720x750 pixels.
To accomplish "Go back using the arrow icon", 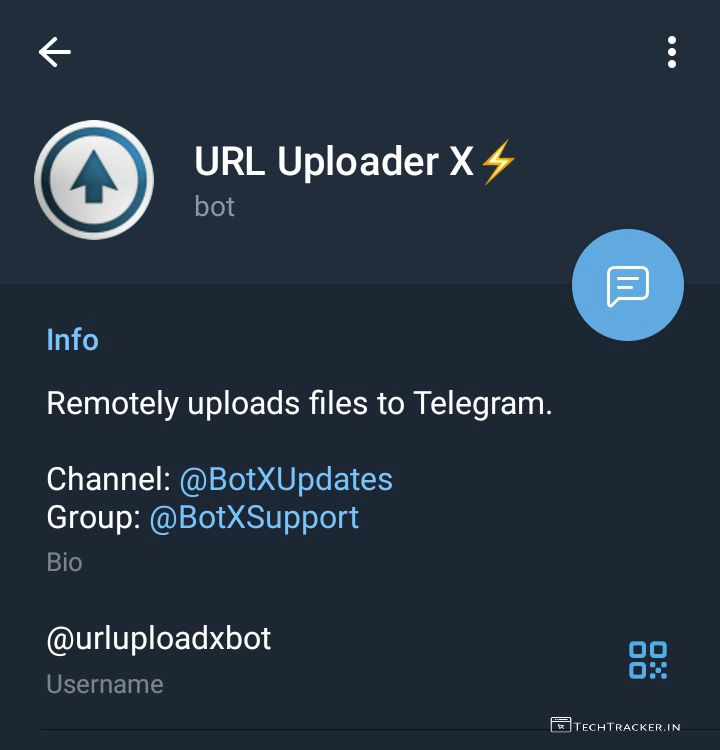I will tap(55, 52).
